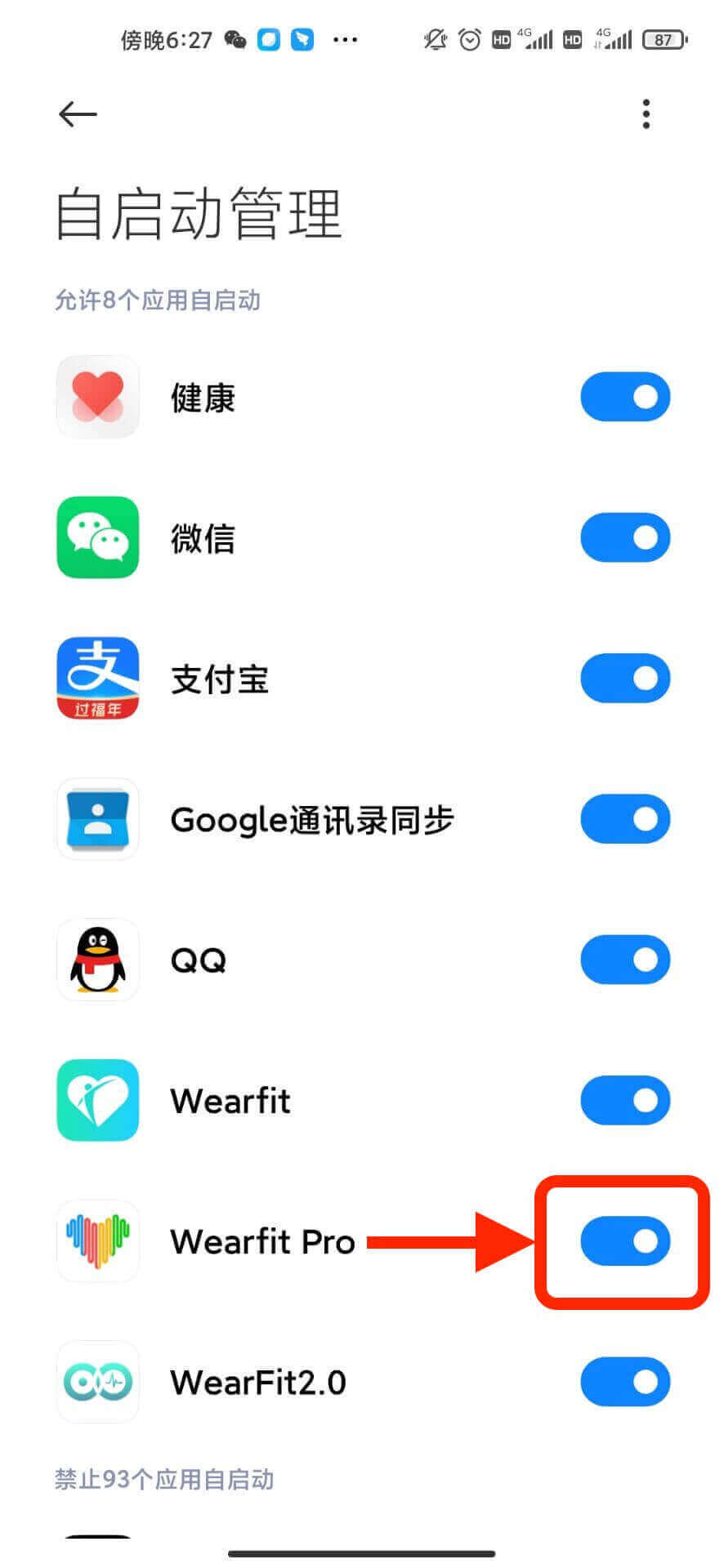Toggle autostart for 支付宝
The height and width of the screenshot is (1568, 724).
625,679
